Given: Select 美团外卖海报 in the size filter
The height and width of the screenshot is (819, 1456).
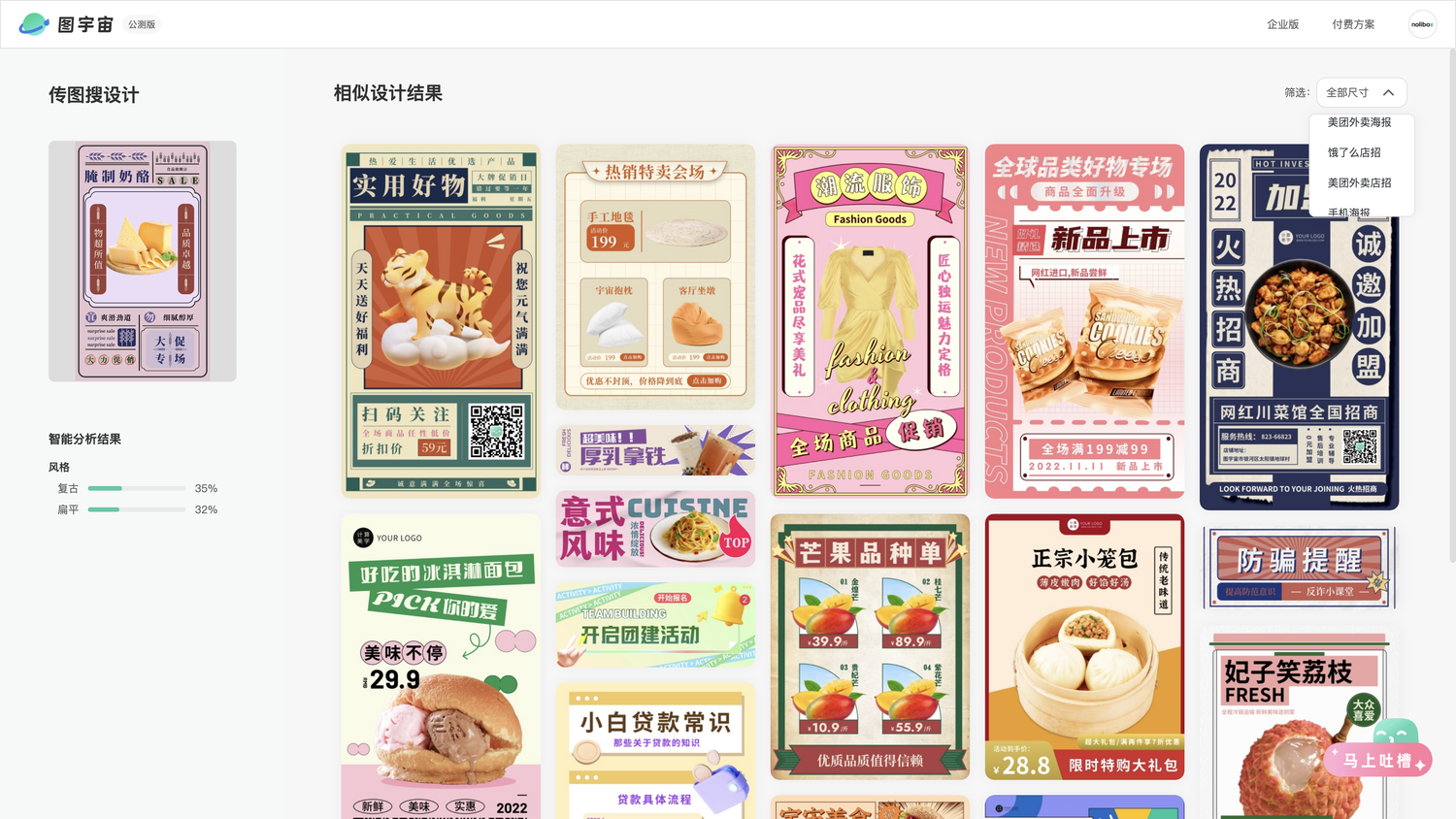Looking at the screenshot, I should point(1359,122).
